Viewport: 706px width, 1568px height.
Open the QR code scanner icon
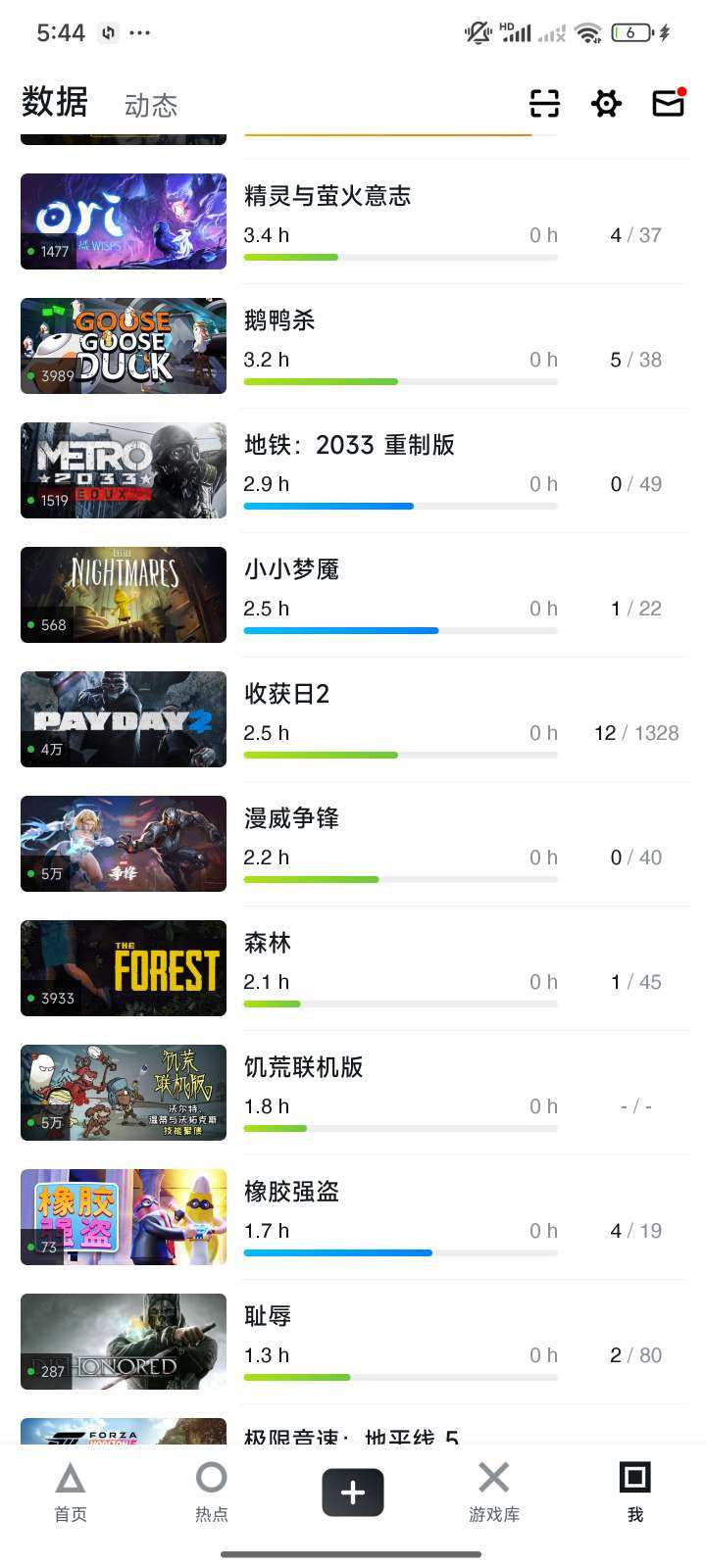pos(544,104)
